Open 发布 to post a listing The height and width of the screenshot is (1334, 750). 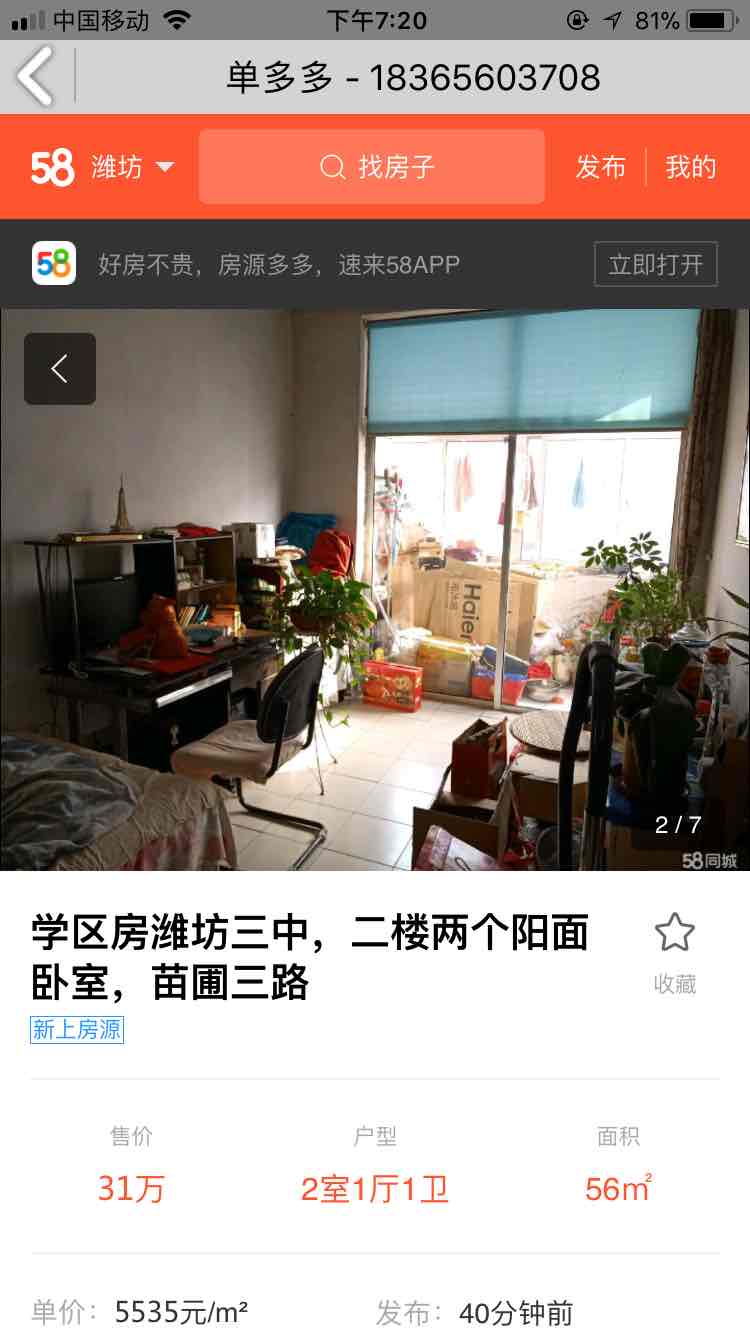[x=600, y=167]
